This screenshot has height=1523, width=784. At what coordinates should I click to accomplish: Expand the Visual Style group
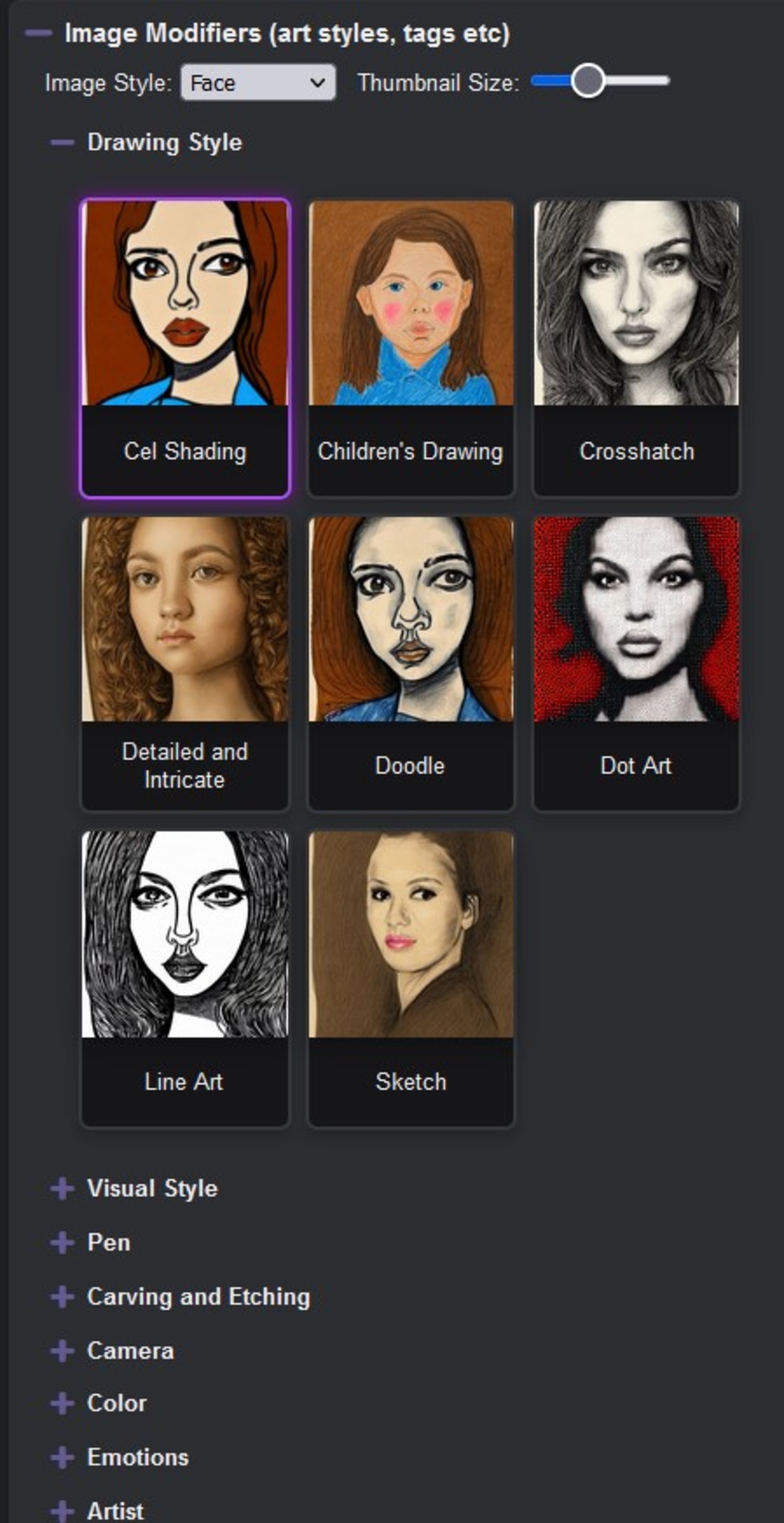pos(62,1189)
